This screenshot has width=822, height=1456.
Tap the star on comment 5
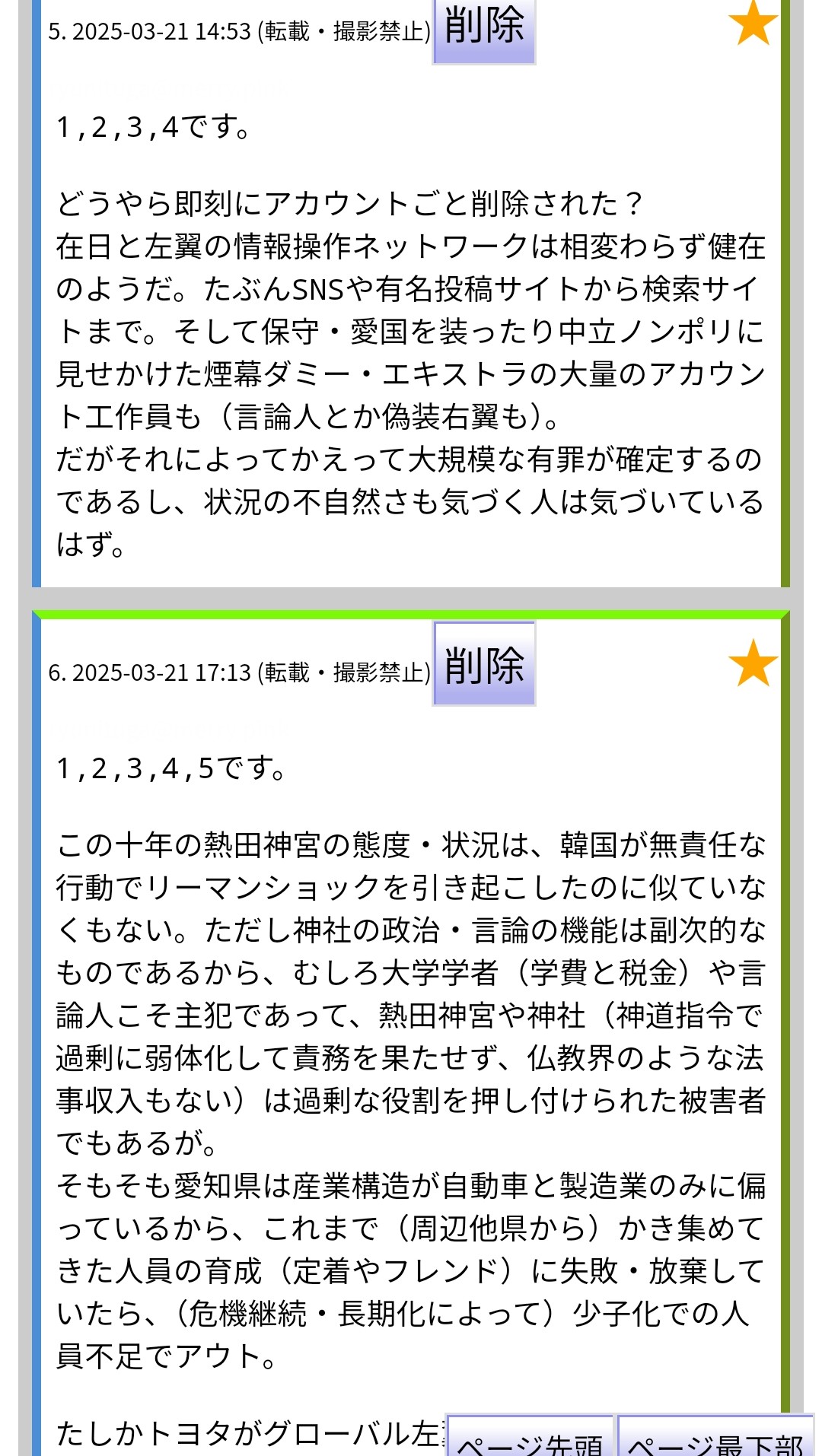[x=753, y=24]
